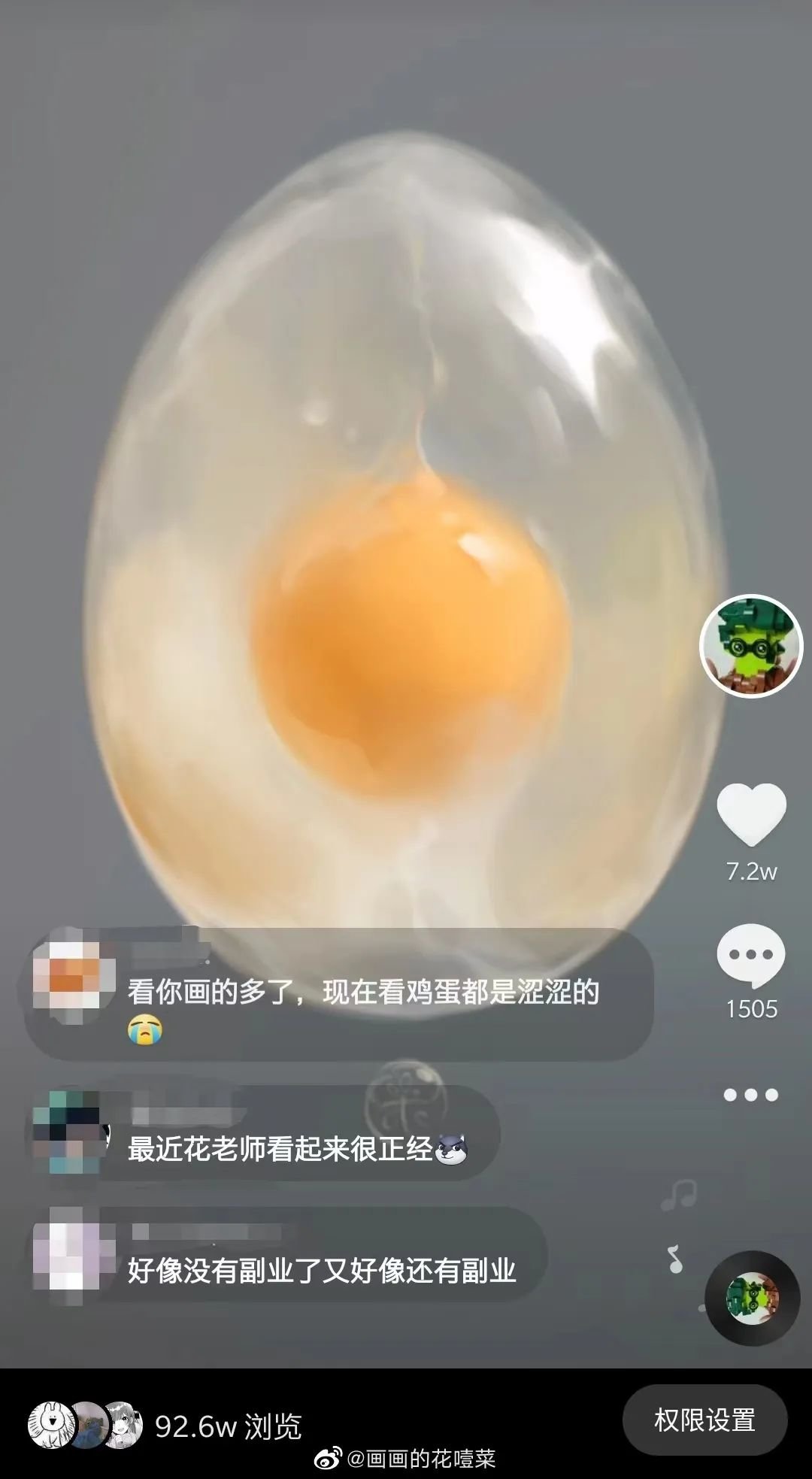Open the comment 好像没有副业了又好像还有副业

(320, 1270)
